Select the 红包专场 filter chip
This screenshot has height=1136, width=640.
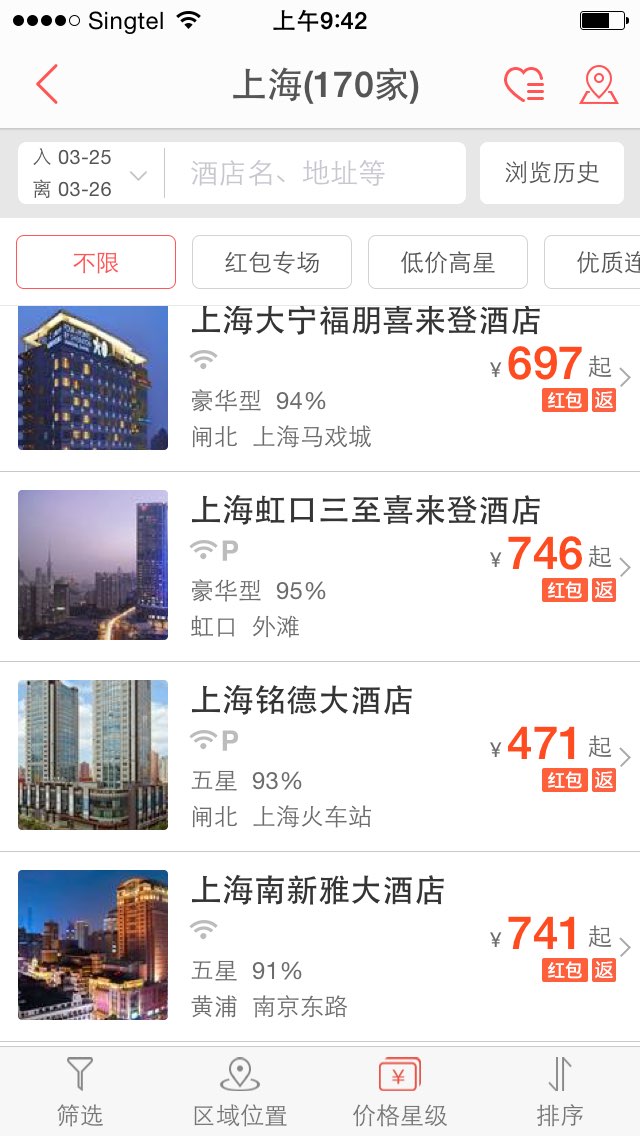point(272,262)
